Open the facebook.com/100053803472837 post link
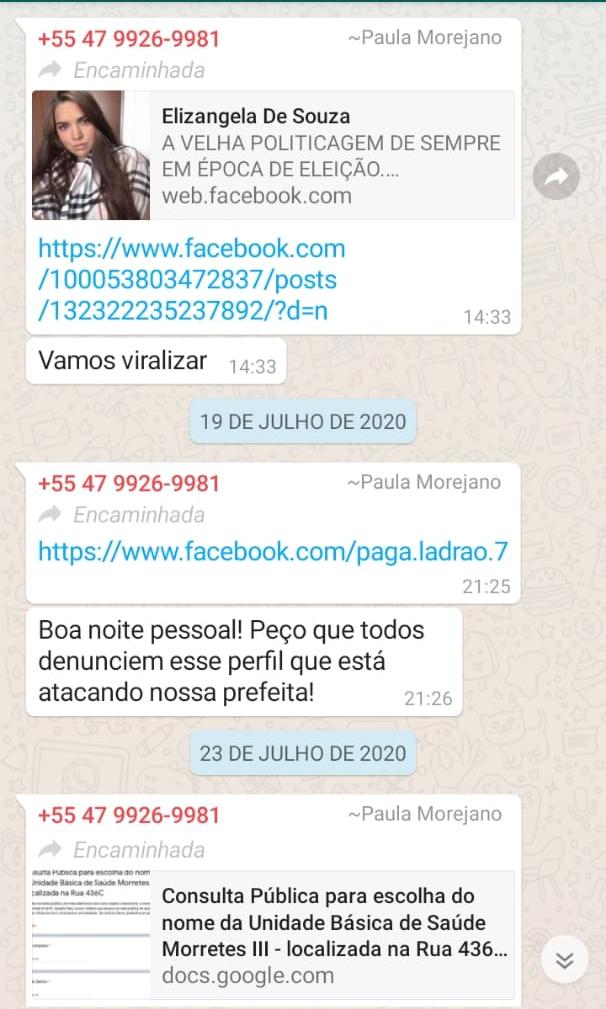 191,280
